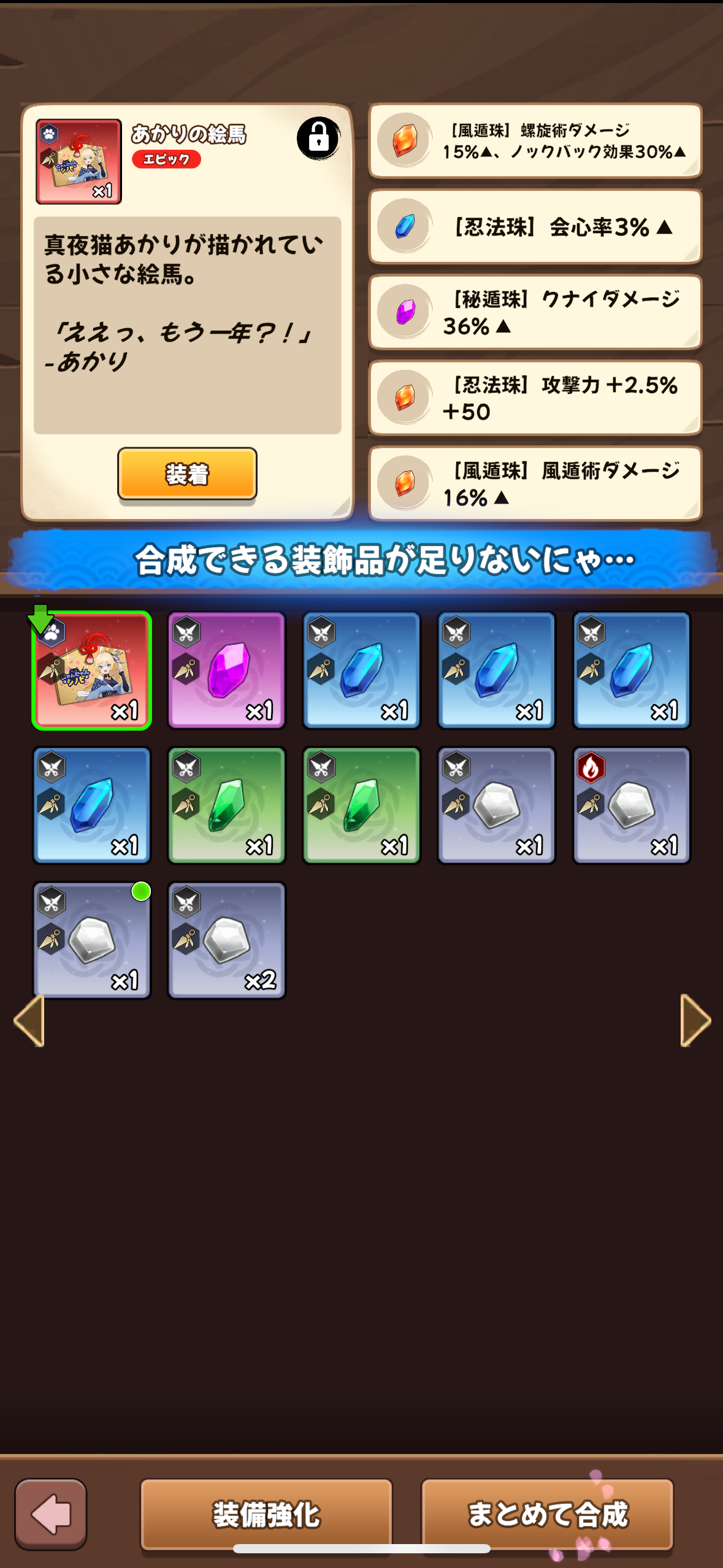Image resolution: width=723 pixels, height=1568 pixels.
Task: Open 装備強化 equipment enhancement
Action: (266, 1514)
